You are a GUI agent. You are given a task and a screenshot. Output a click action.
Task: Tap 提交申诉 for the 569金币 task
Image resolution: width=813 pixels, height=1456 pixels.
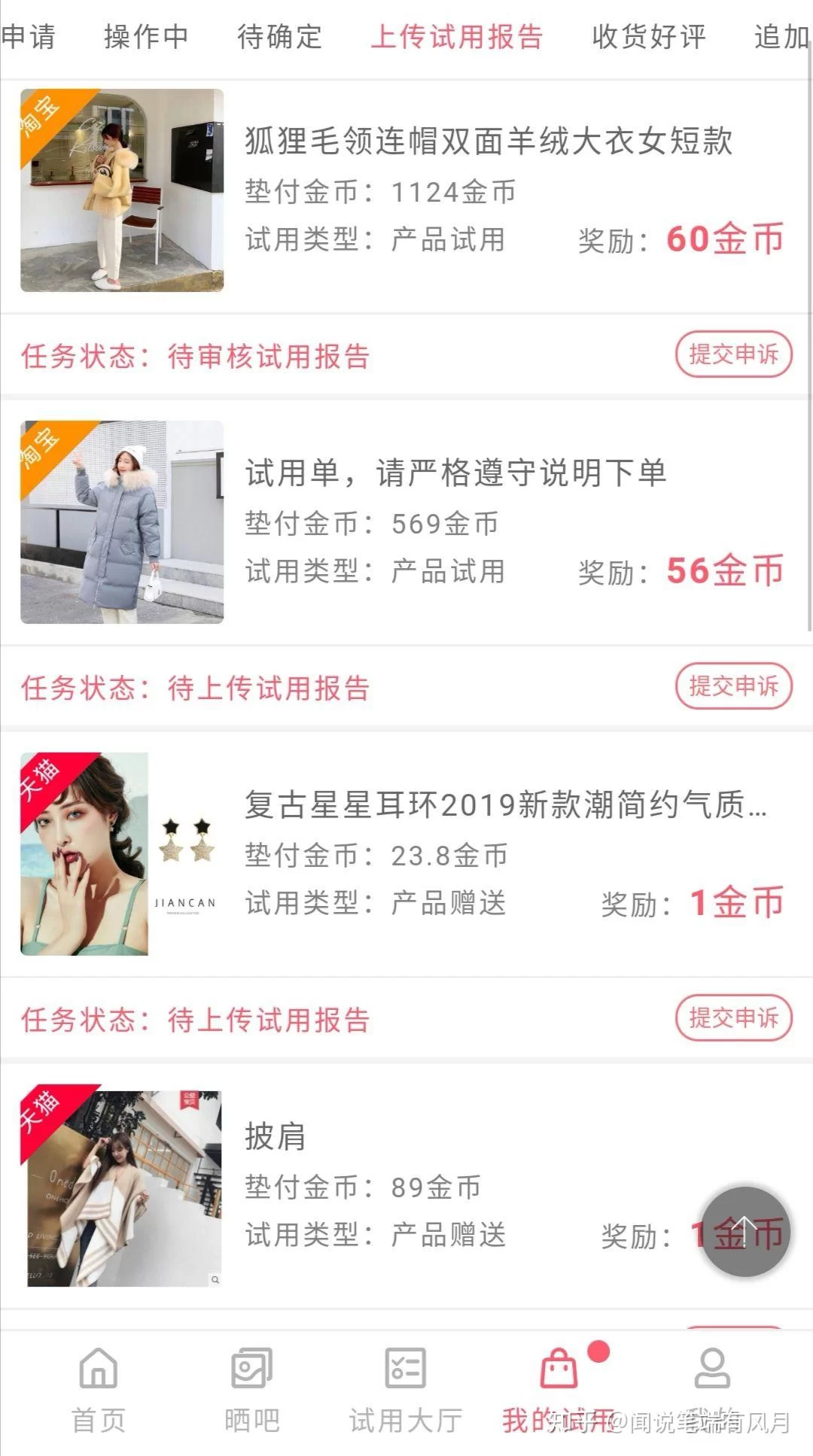click(733, 686)
